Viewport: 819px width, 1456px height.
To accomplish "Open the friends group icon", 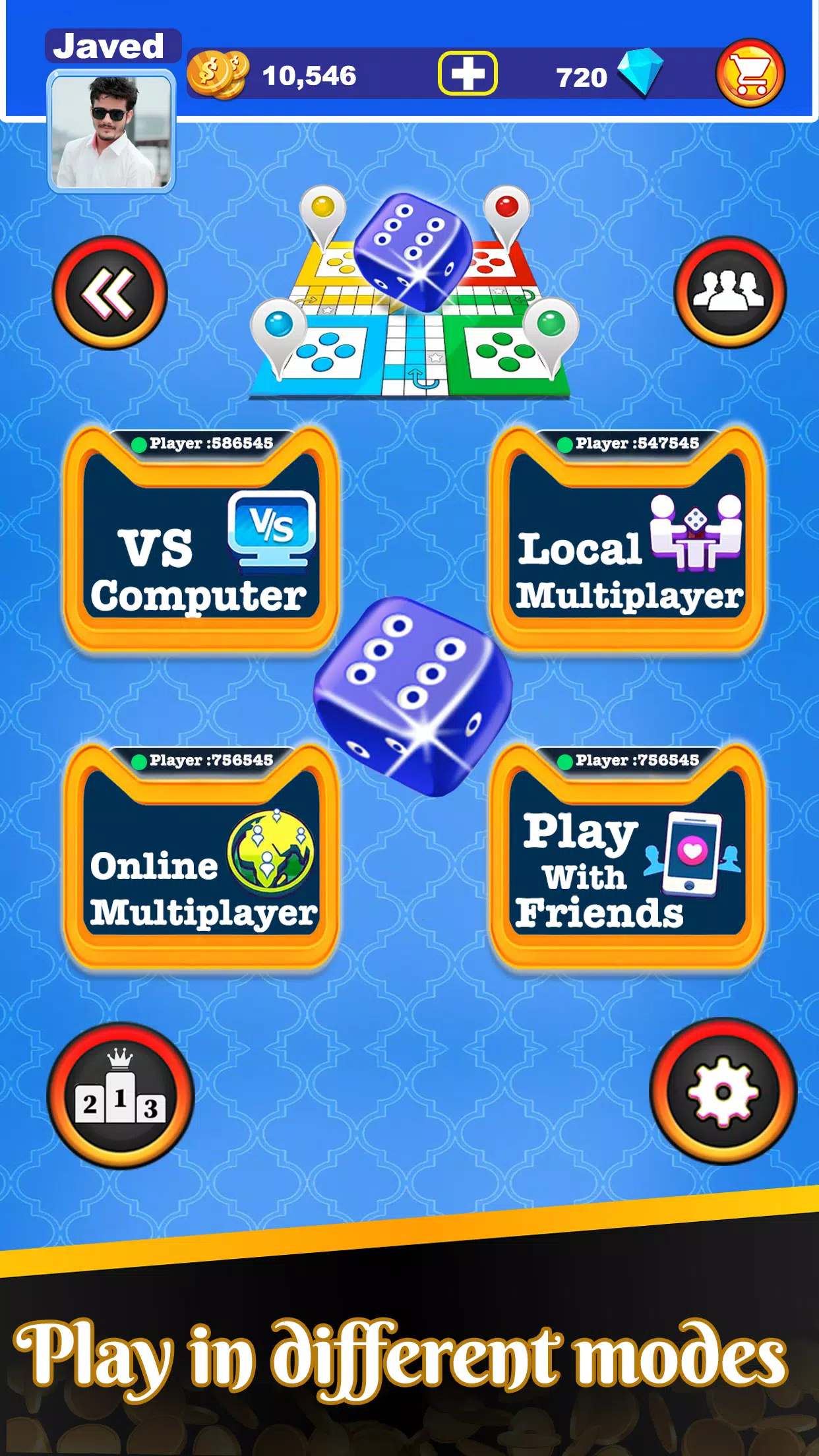I will point(730,291).
